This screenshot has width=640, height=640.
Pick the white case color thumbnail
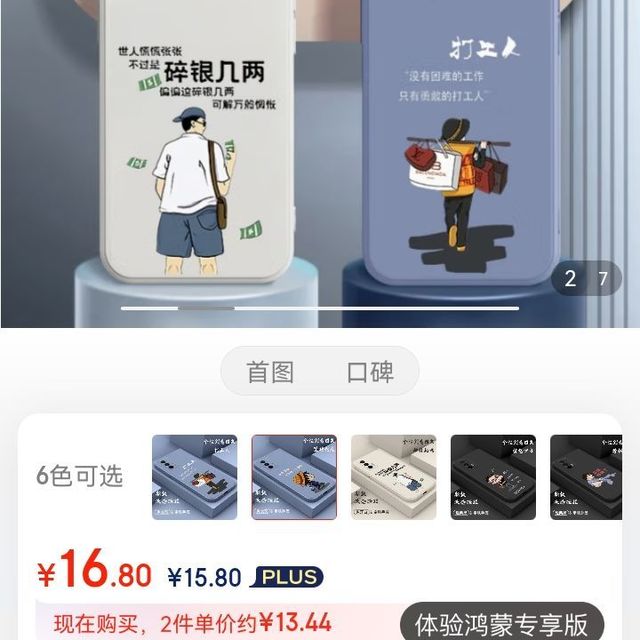coord(393,477)
